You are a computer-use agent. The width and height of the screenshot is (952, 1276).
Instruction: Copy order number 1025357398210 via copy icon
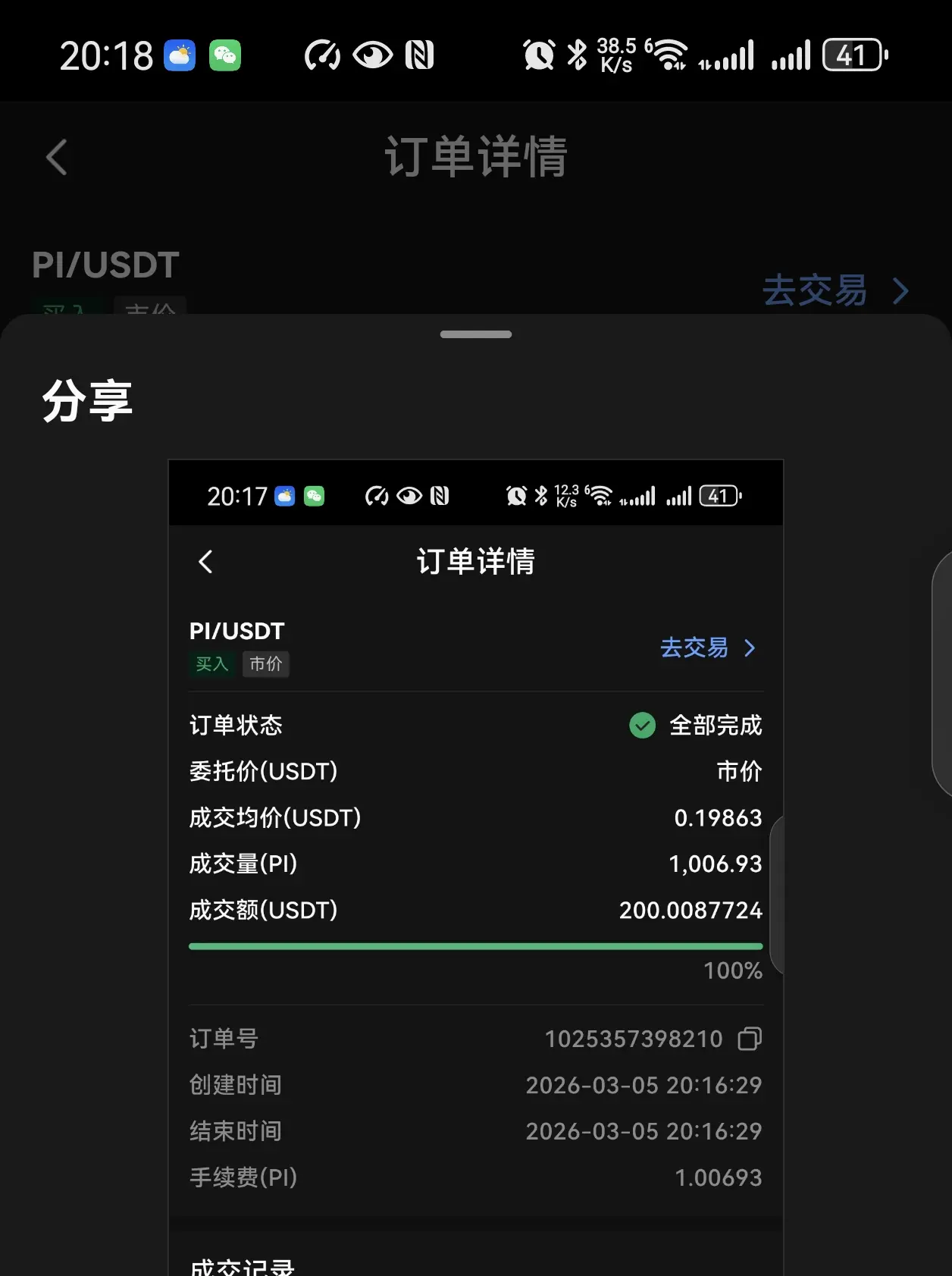pyautogui.click(x=750, y=1039)
